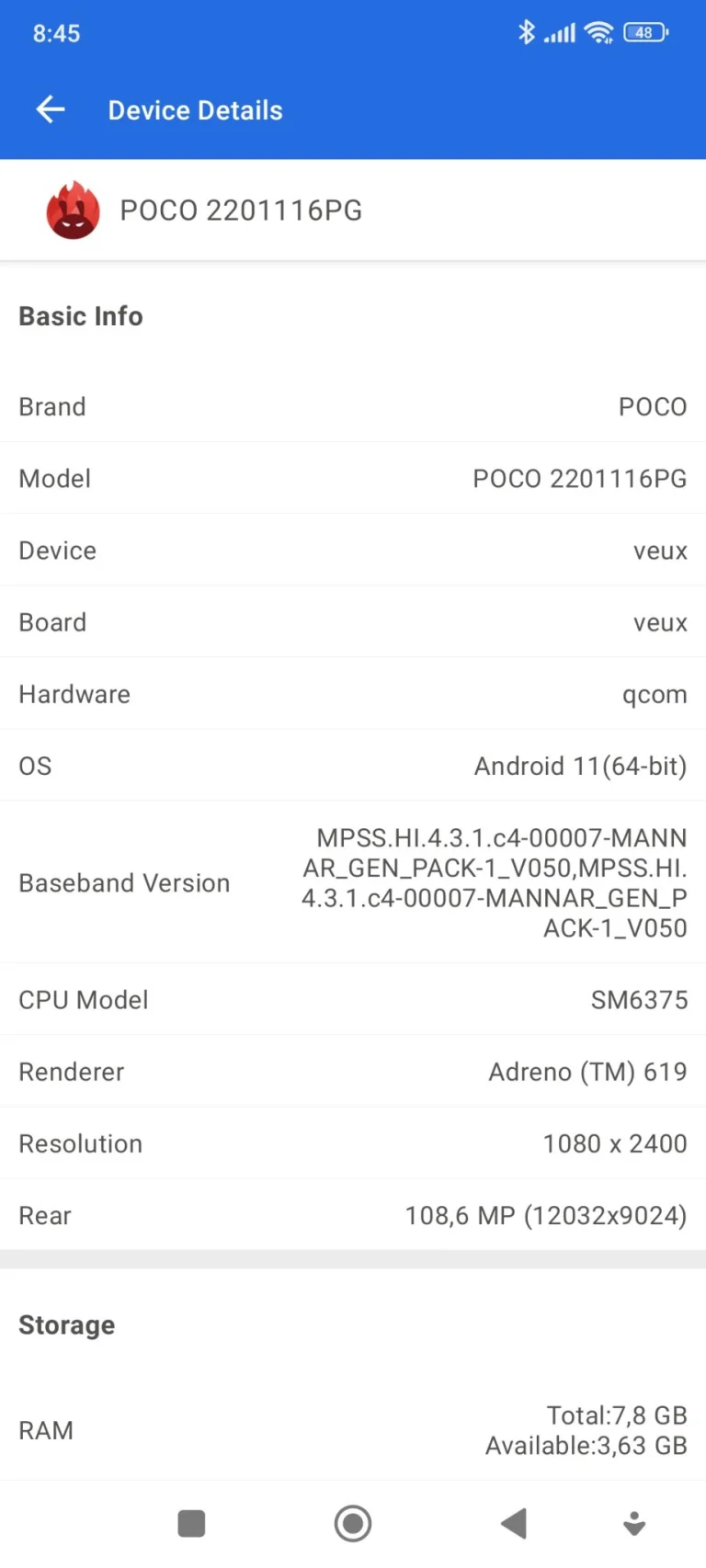Select the Adreno (TM) 619 renderer value
The height and width of the screenshot is (1568, 706).
coord(586,1072)
